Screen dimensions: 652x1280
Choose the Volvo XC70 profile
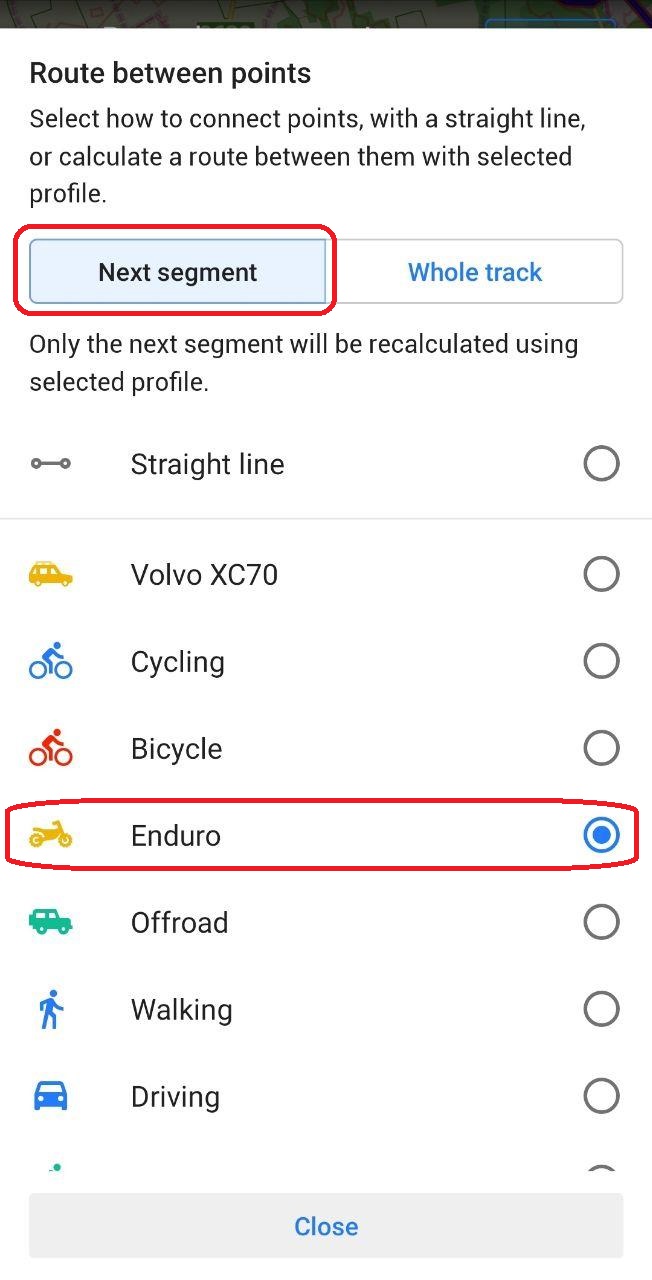[325, 575]
